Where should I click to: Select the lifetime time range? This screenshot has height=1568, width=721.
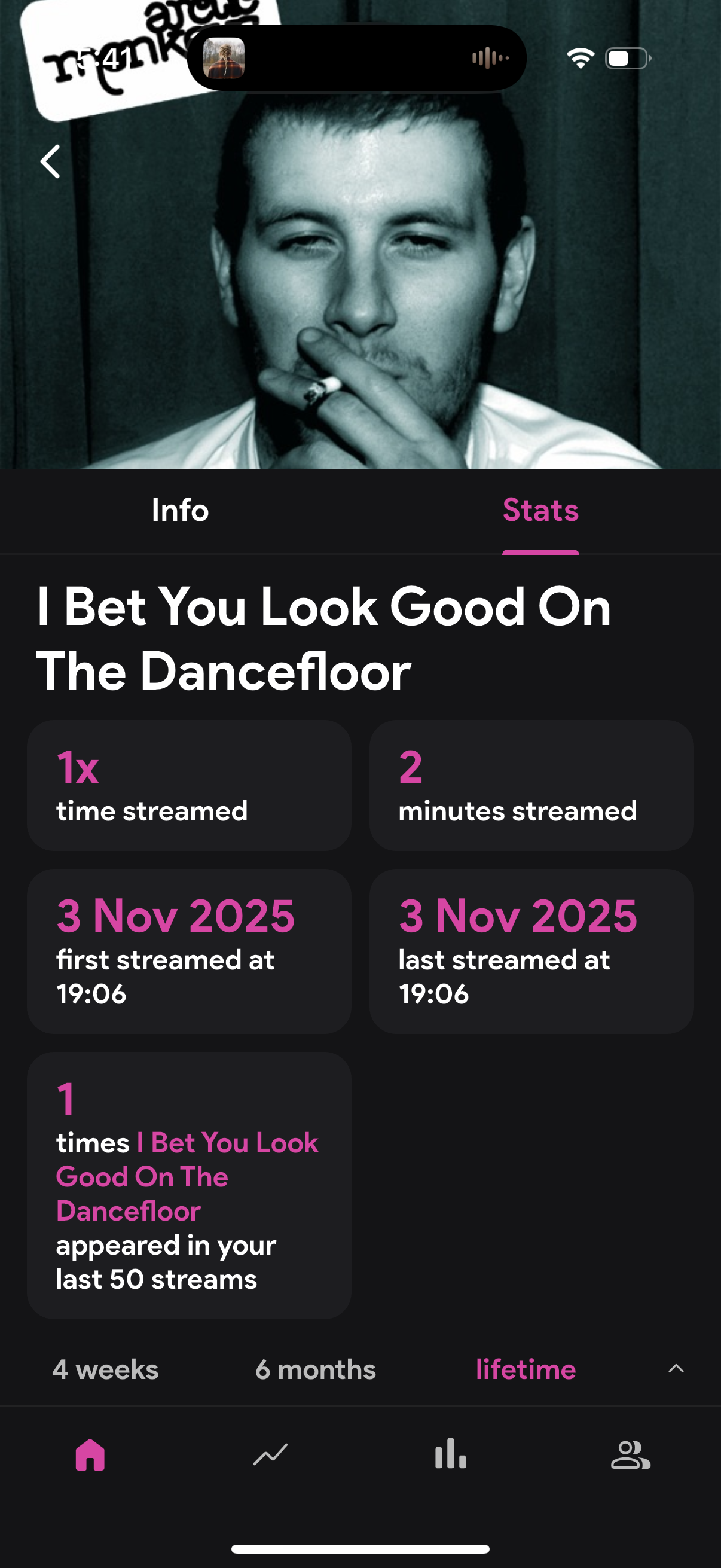pos(526,1369)
